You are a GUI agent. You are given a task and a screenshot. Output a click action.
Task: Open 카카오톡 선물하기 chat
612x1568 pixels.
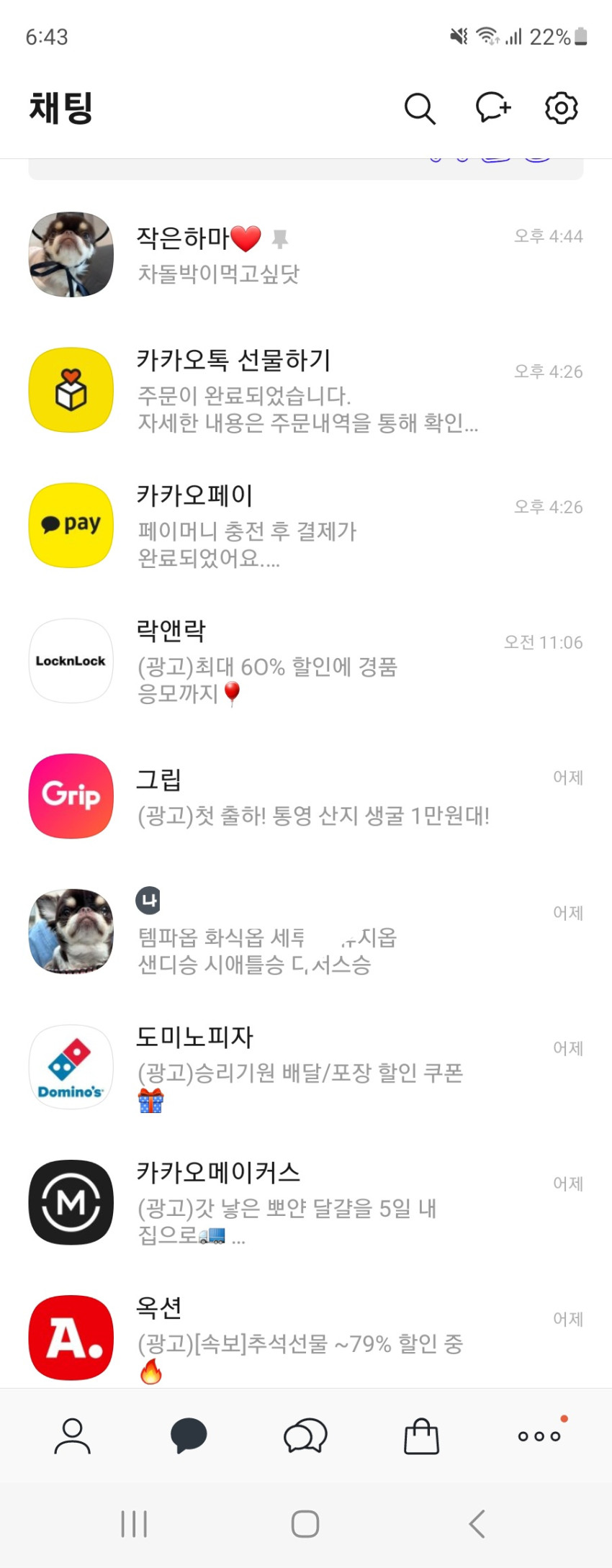(x=306, y=390)
